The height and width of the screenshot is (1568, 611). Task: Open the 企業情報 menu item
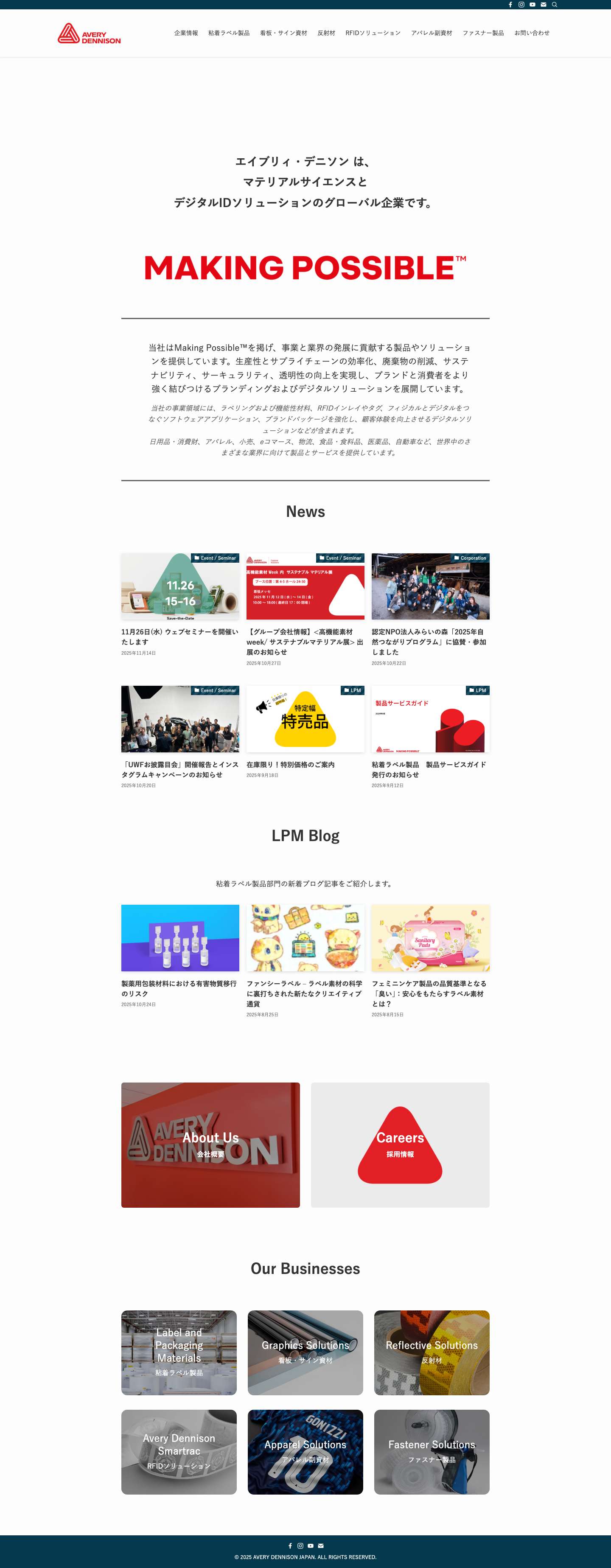pyautogui.click(x=185, y=33)
